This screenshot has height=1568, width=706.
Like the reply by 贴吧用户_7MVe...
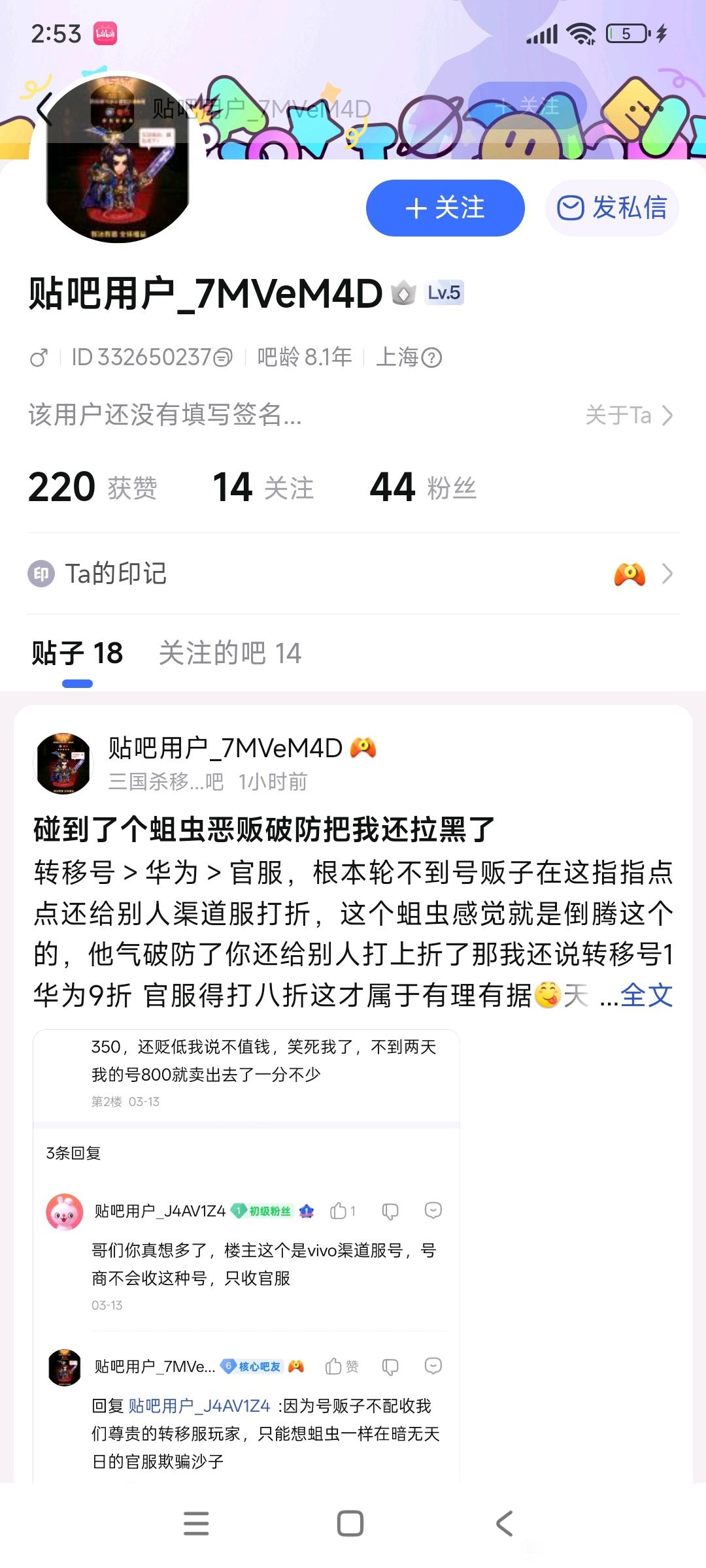342,1366
